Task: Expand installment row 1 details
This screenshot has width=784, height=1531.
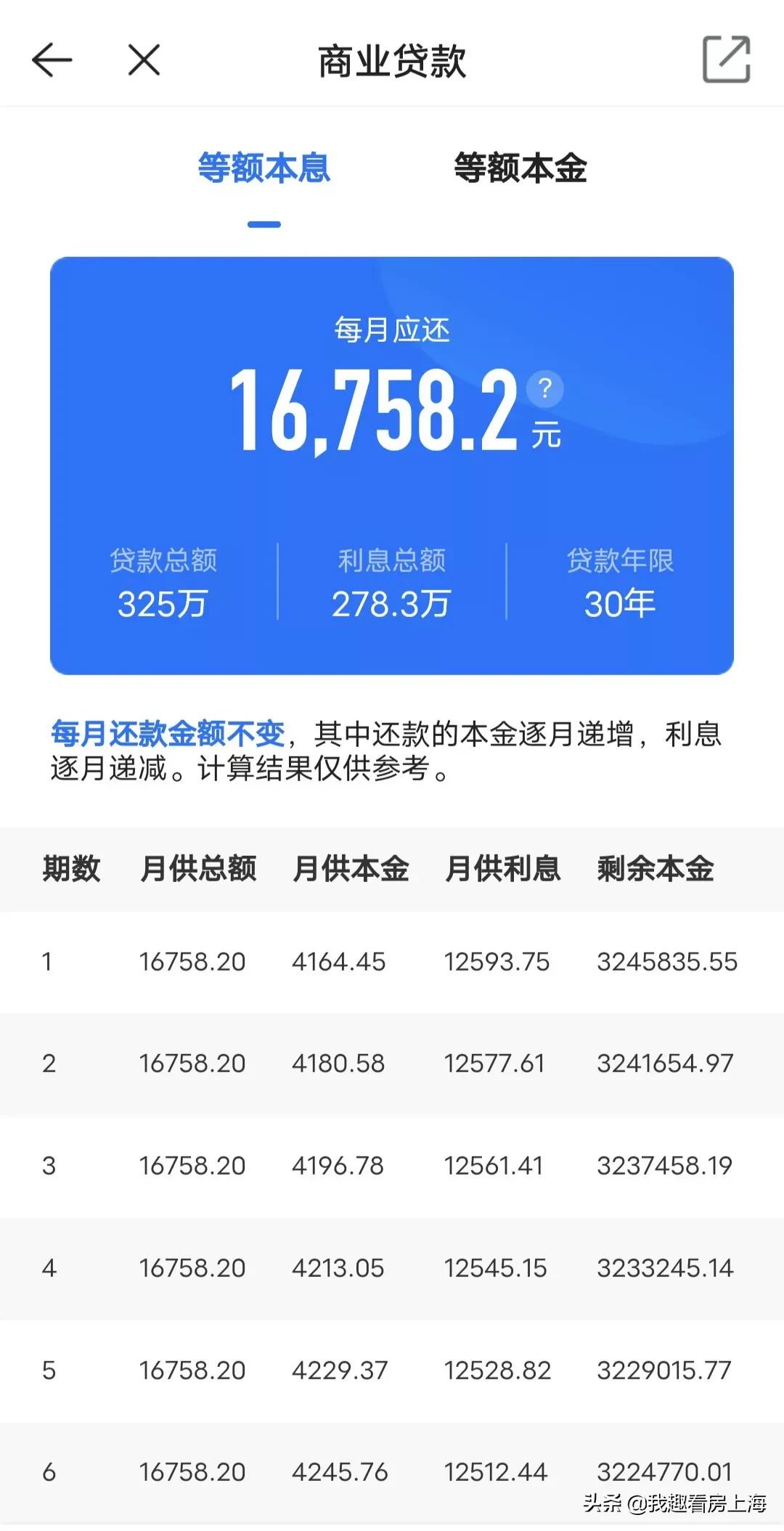Action: click(x=392, y=962)
